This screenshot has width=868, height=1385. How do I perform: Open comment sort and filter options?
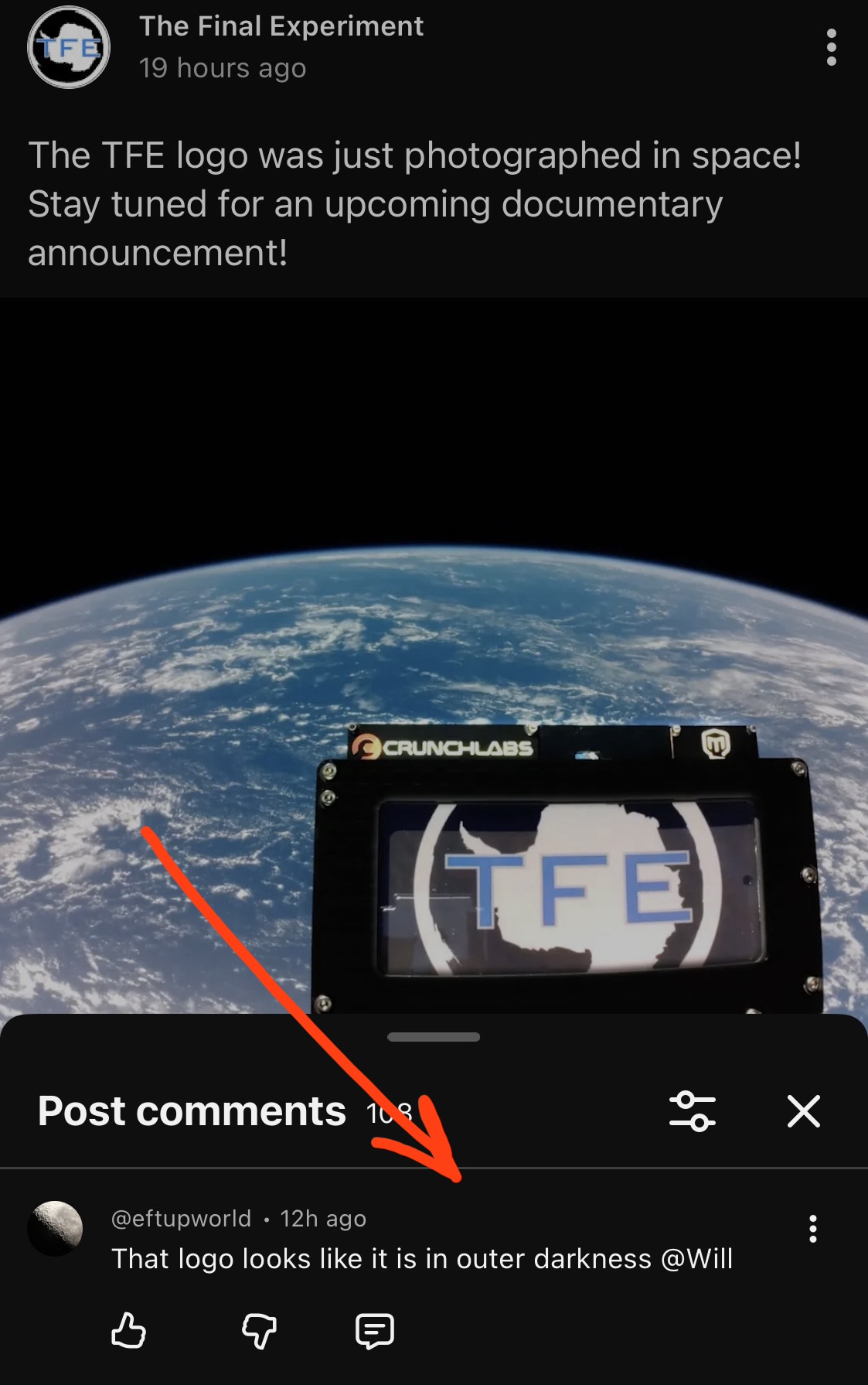coord(692,1111)
